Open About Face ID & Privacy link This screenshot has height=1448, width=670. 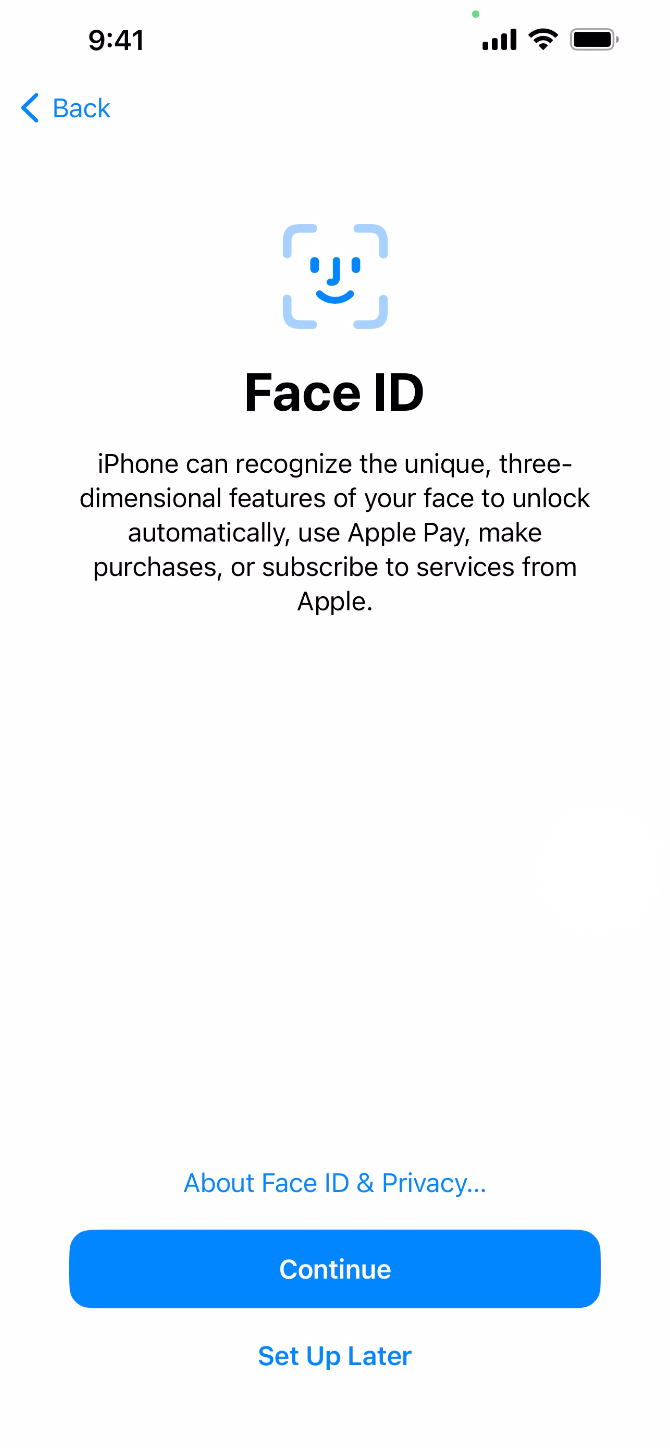pyautogui.click(x=335, y=1183)
